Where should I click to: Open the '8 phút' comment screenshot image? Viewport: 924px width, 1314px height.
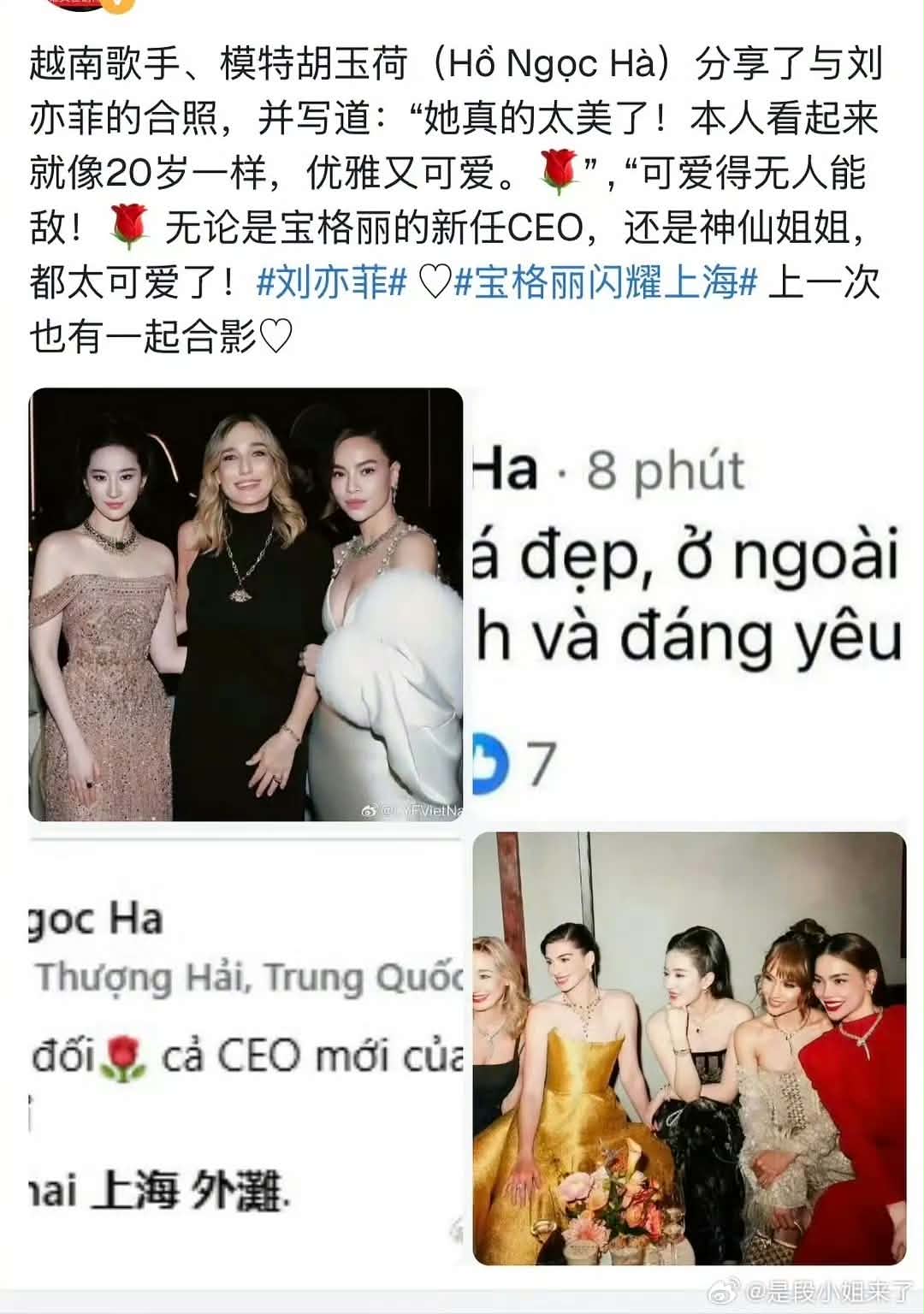pos(689,605)
